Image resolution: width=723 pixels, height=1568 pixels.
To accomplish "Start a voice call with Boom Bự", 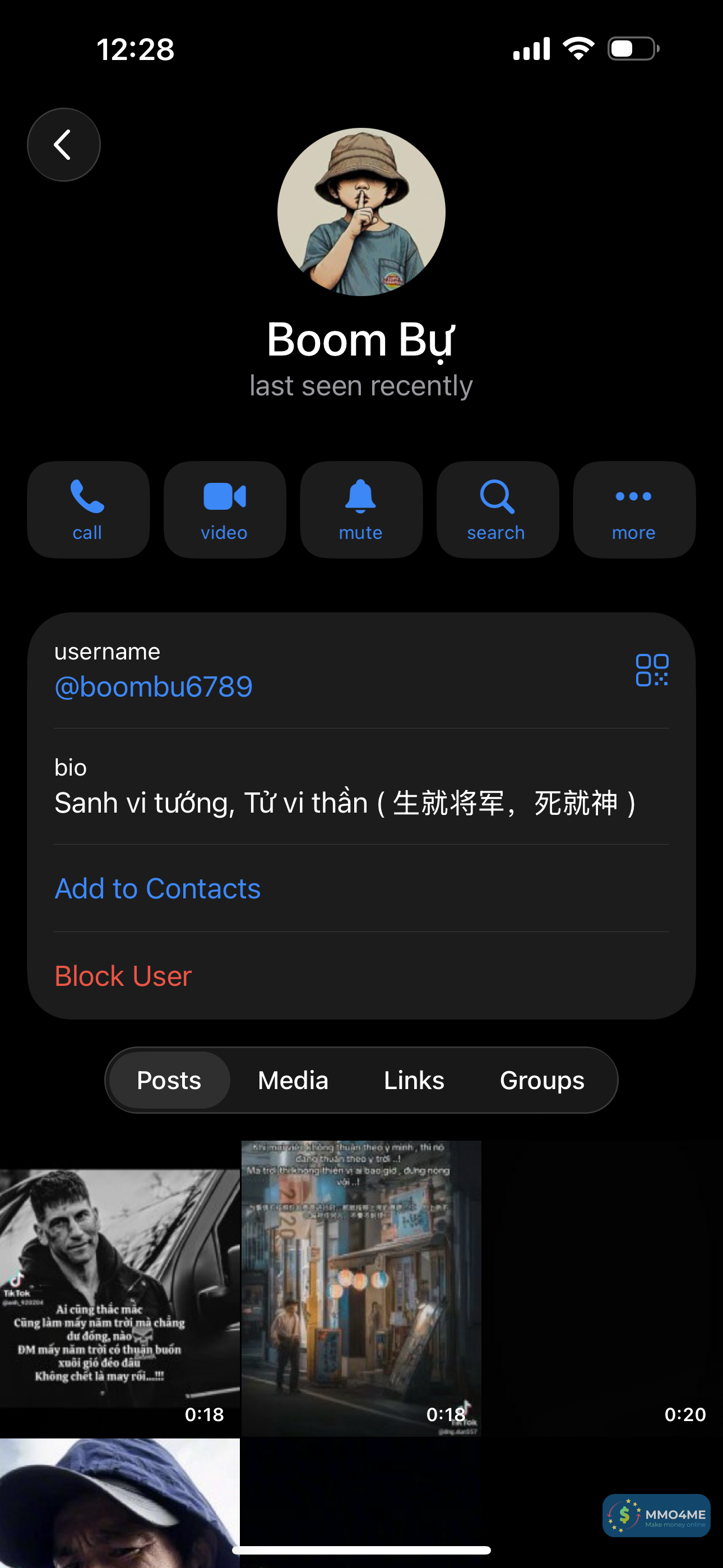I will pyautogui.click(x=88, y=509).
